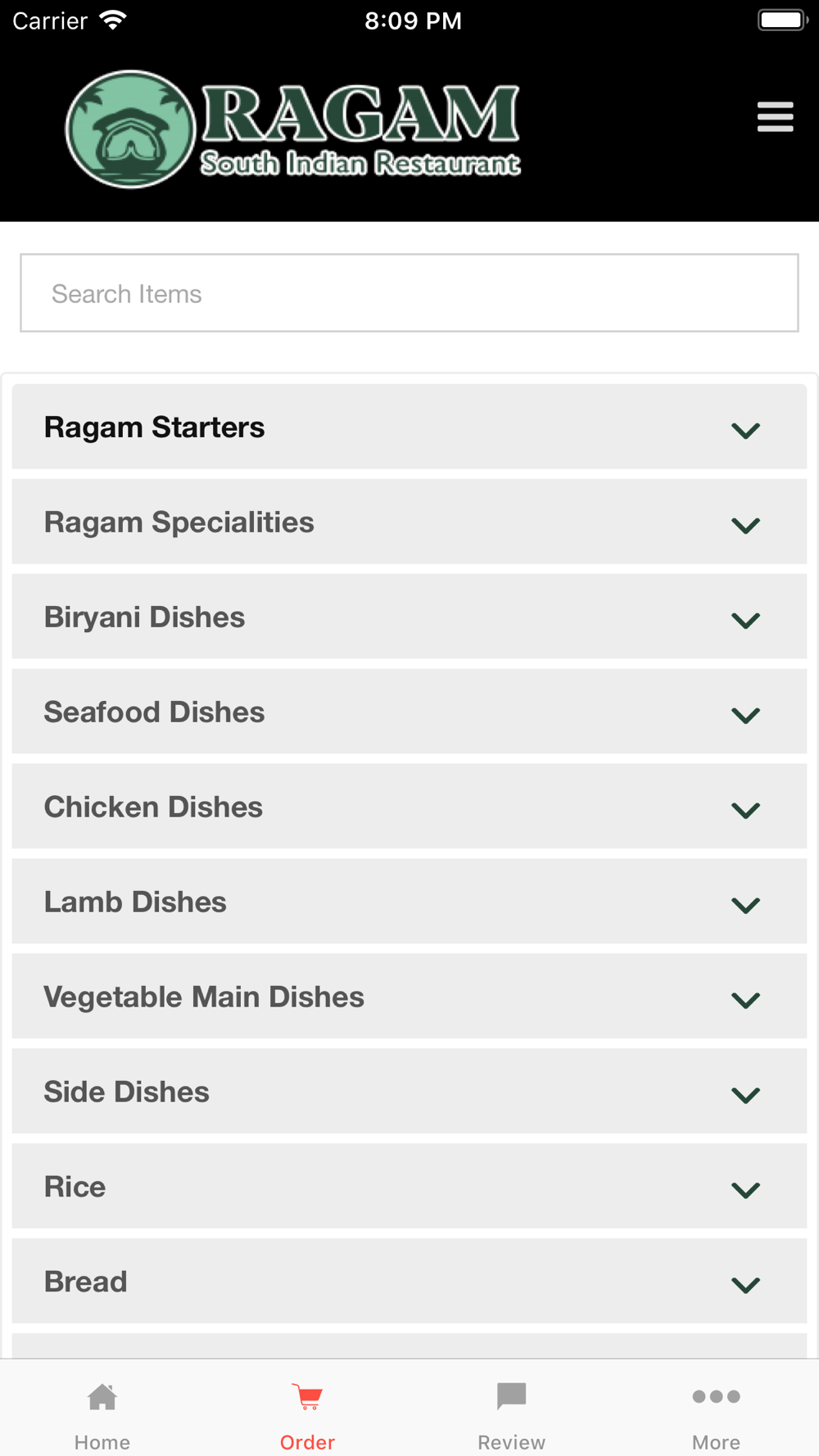
Task: Show the Chicken Dishes items
Action: click(409, 807)
